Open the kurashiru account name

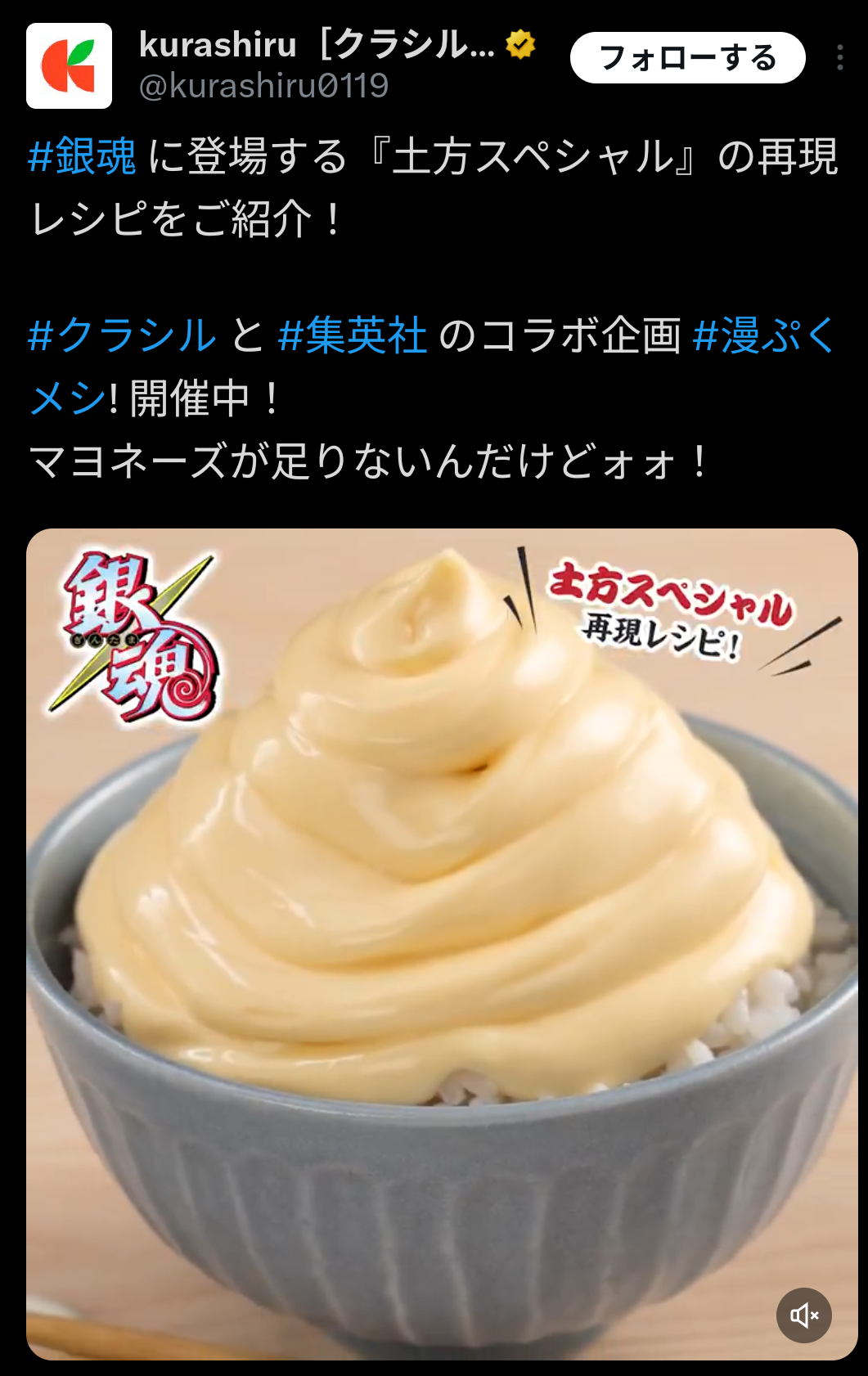pyautogui.click(x=316, y=46)
